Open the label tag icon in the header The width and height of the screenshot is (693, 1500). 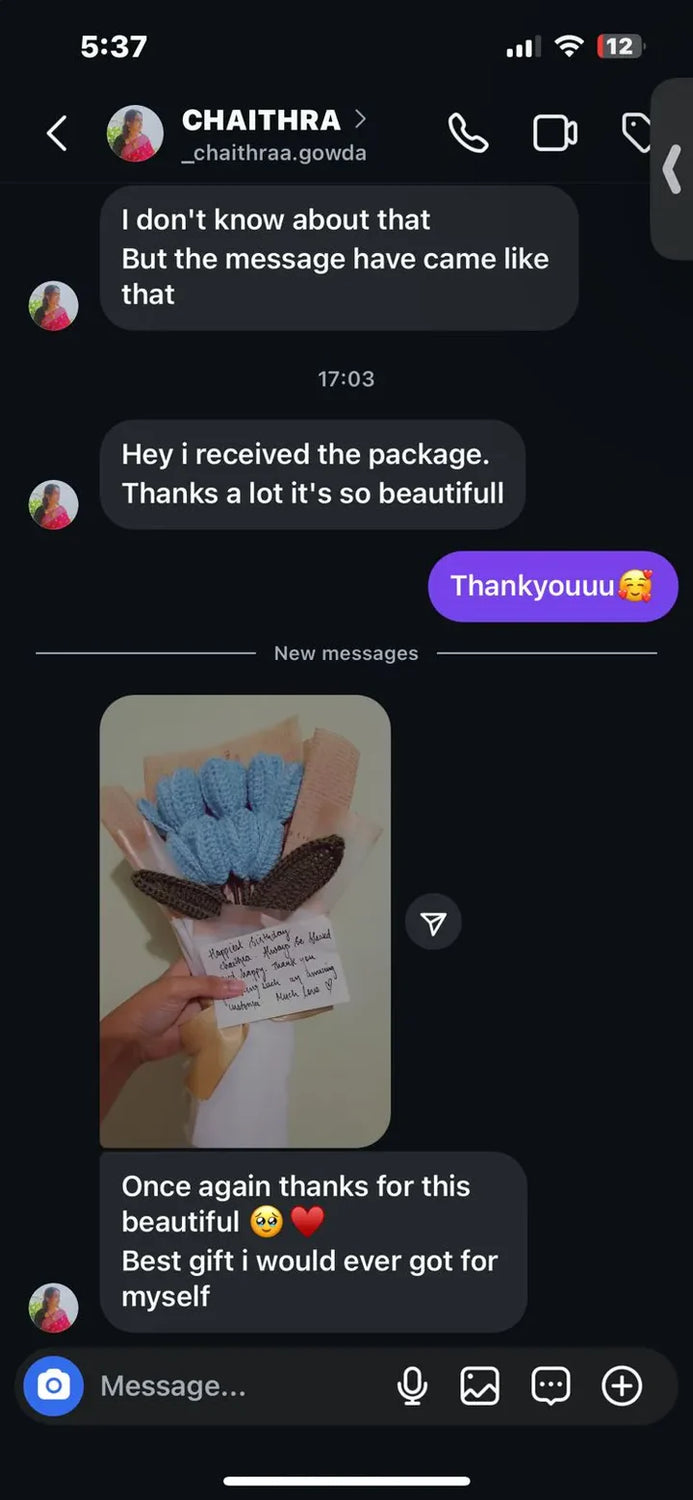(x=637, y=133)
